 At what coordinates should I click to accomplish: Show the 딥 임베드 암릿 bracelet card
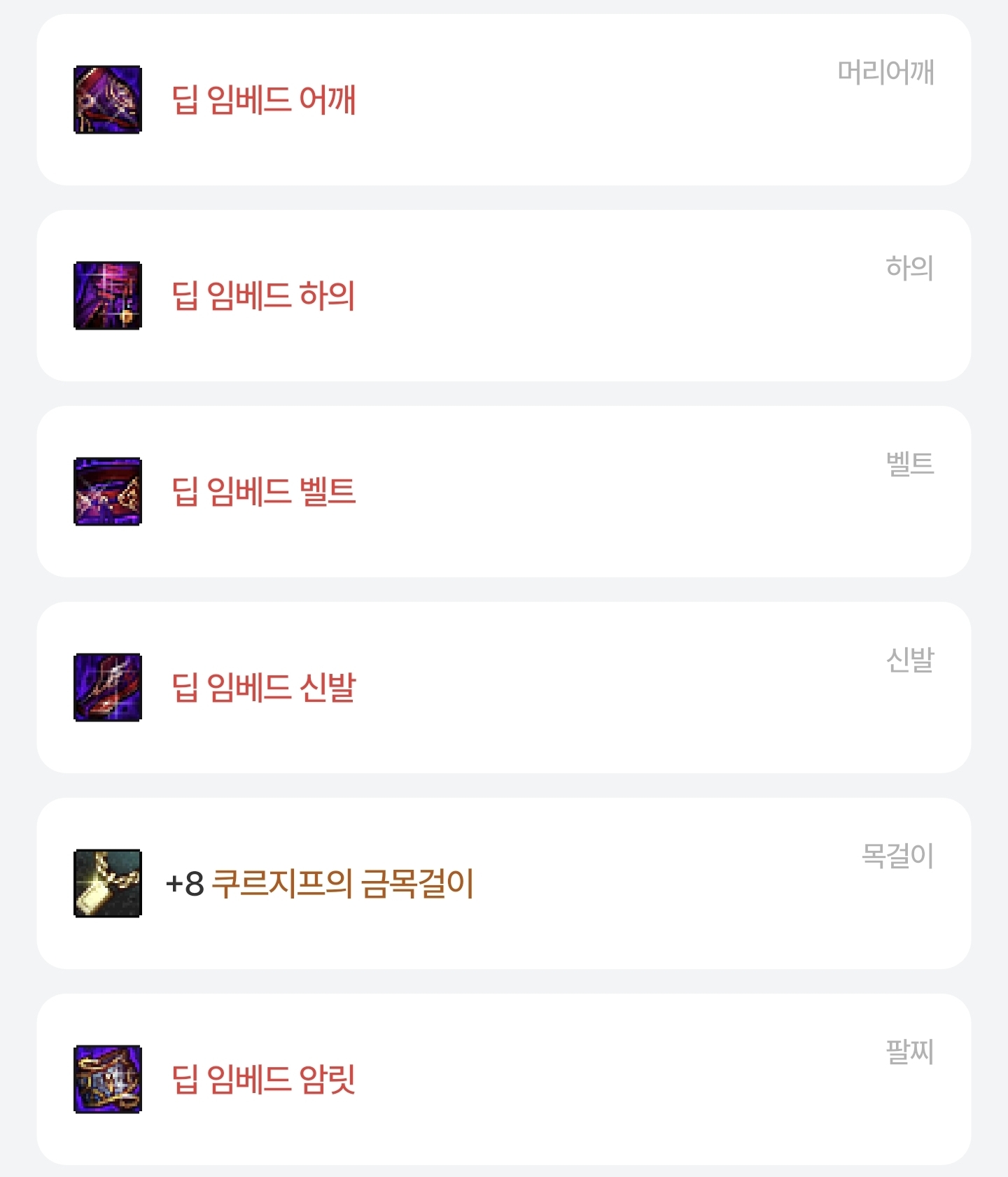click(x=503, y=1079)
